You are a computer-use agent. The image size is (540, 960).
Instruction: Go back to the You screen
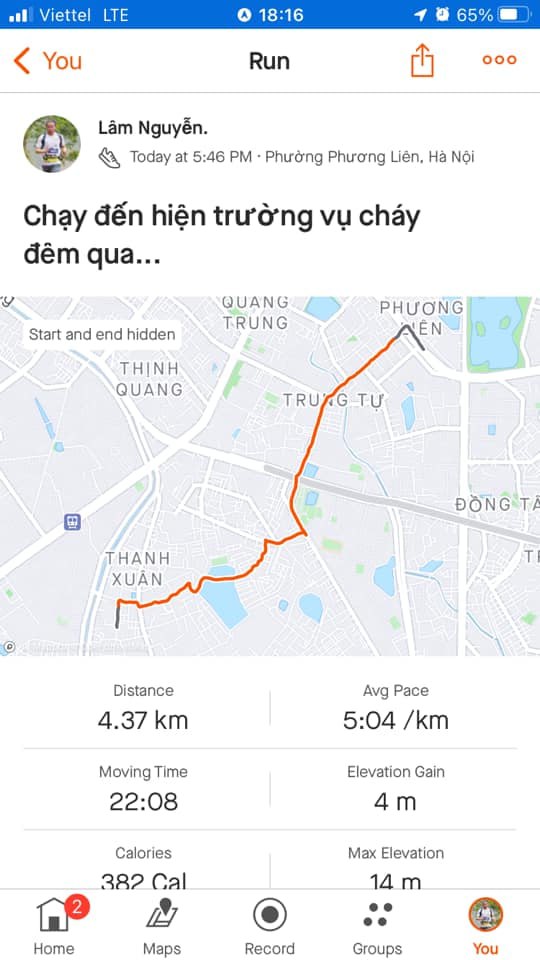48,61
